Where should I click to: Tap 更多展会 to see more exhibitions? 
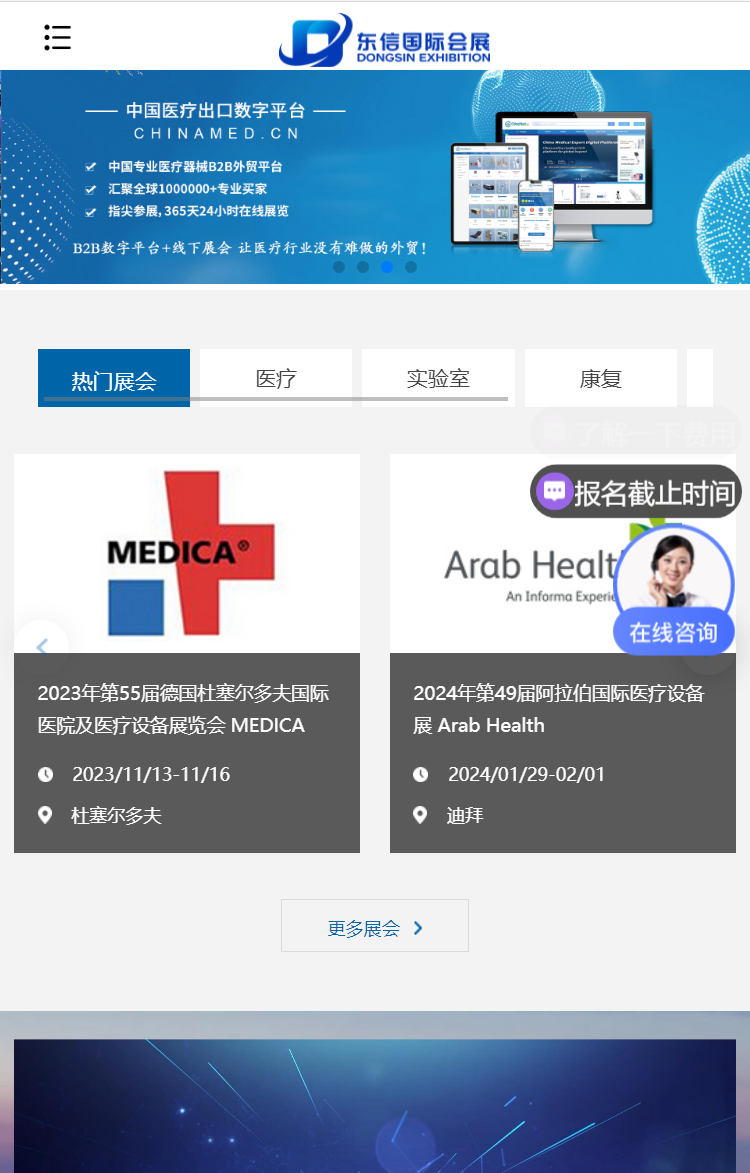pos(374,926)
